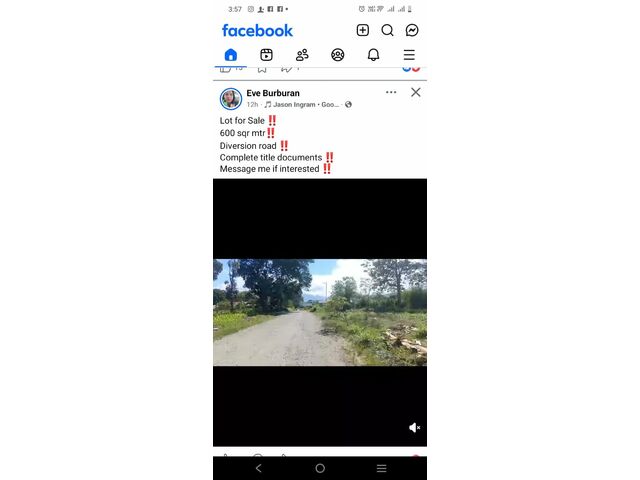Viewport: 640px width, 480px height.
Task: Open the notifications bell tab
Action: coord(373,55)
